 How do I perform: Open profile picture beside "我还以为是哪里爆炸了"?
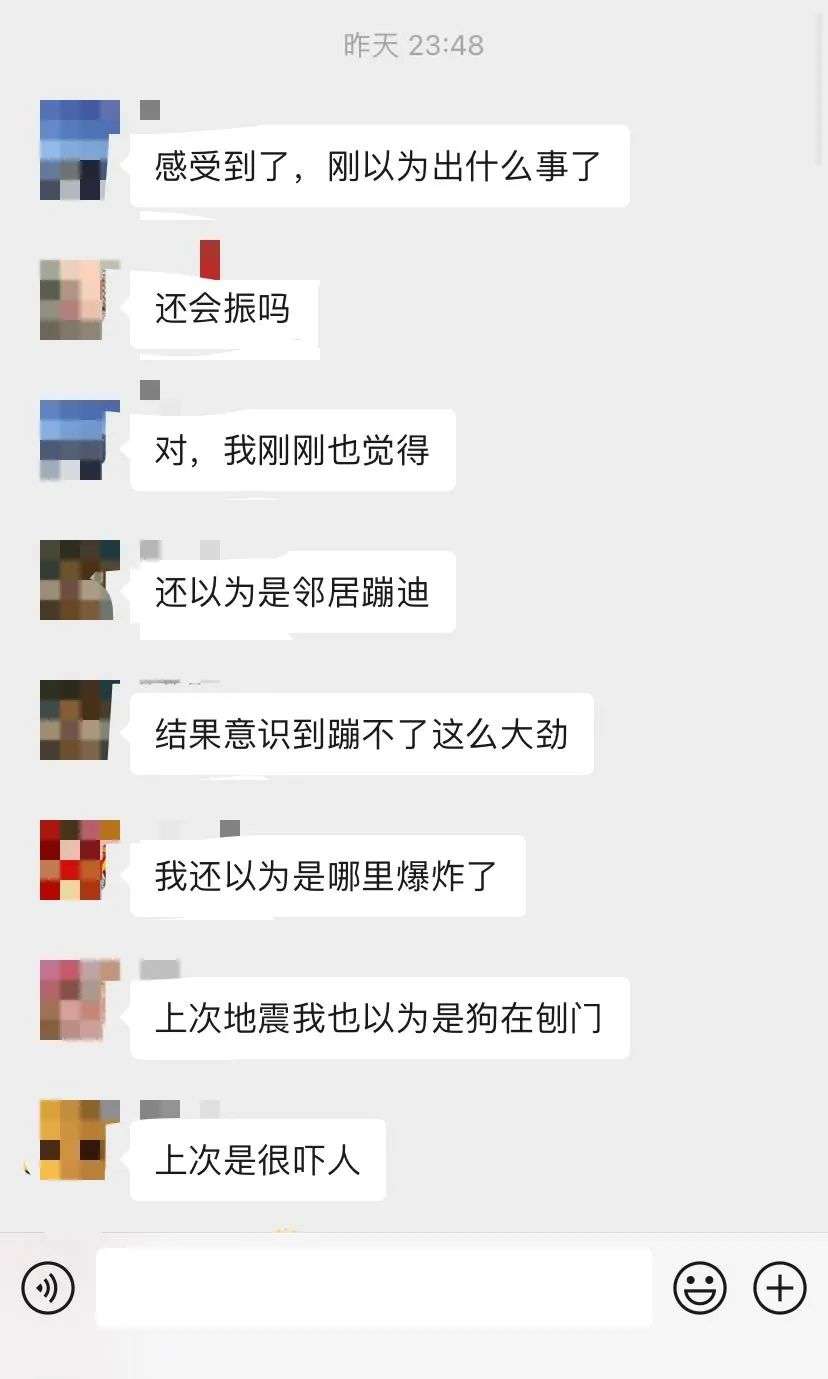(80, 860)
